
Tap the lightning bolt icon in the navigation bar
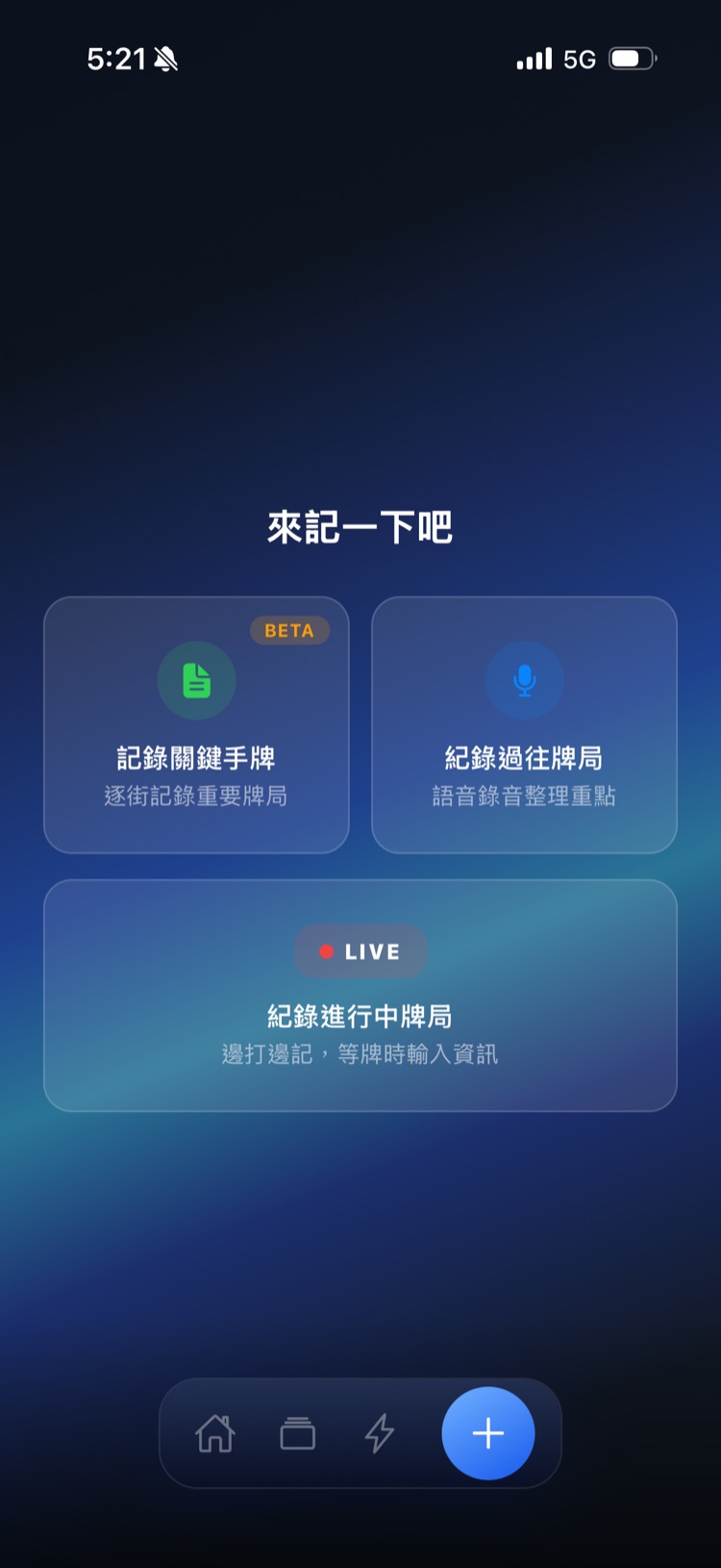tap(379, 1432)
